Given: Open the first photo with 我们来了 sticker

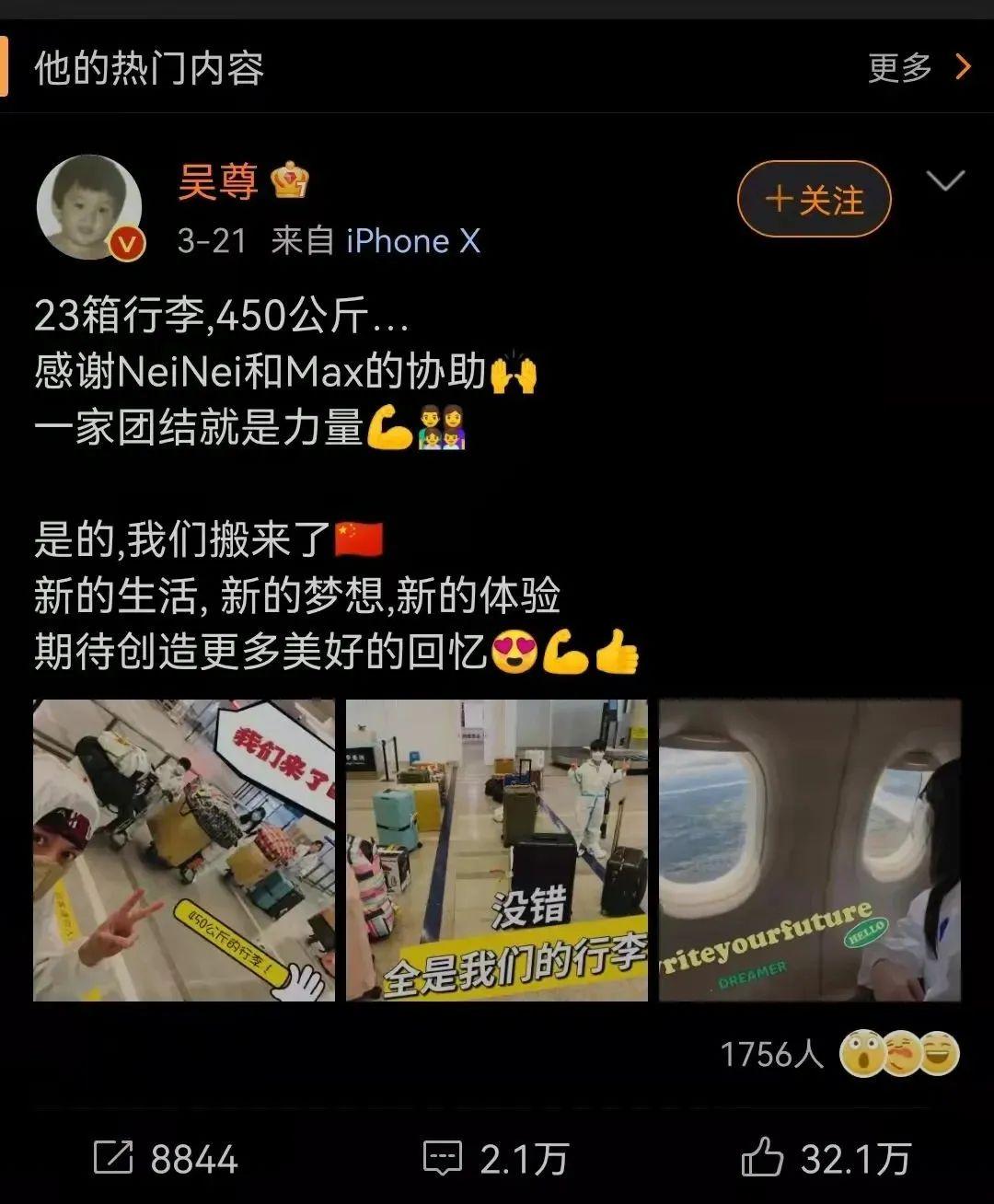Looking at the screenshot, I should 184,850.
